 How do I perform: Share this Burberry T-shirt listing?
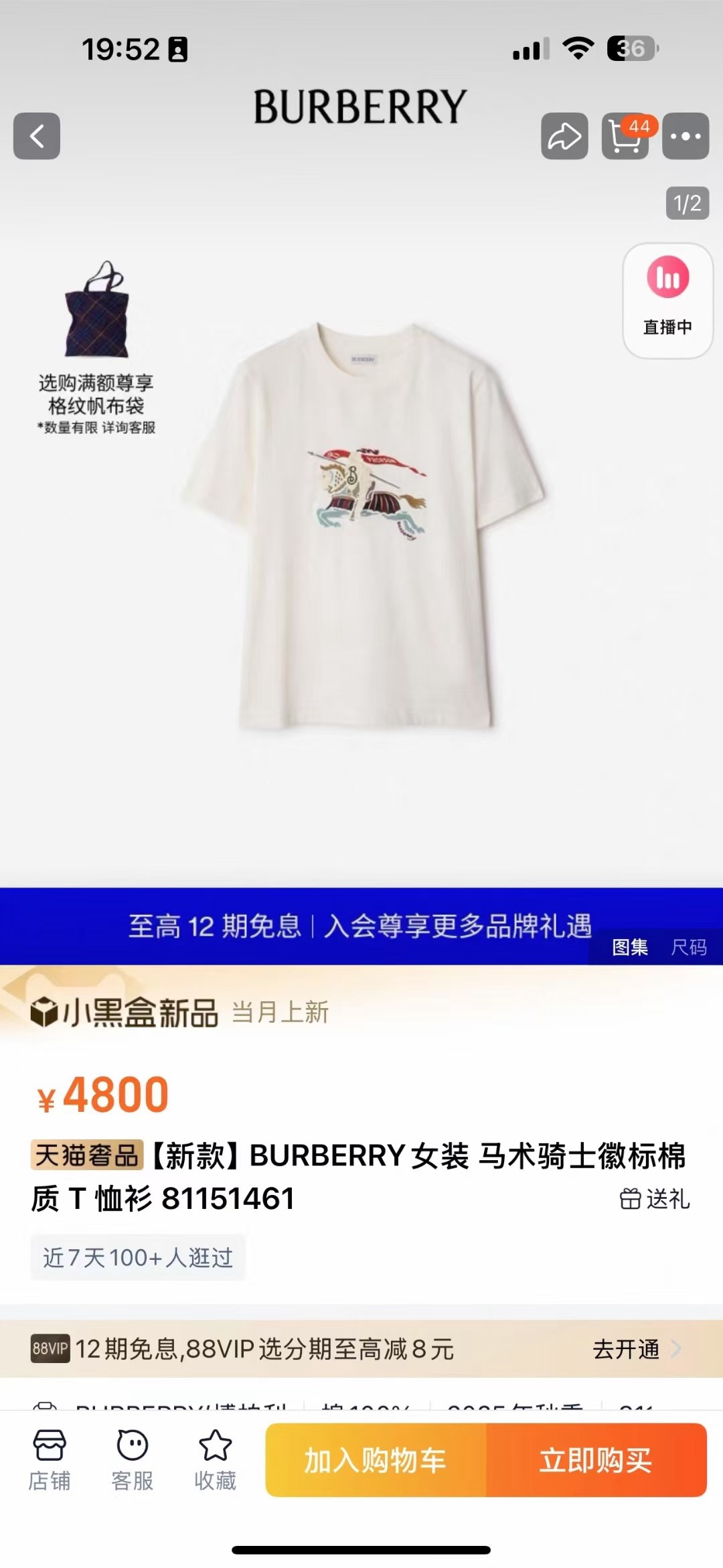pyautogui.click(x=564, y=136)
